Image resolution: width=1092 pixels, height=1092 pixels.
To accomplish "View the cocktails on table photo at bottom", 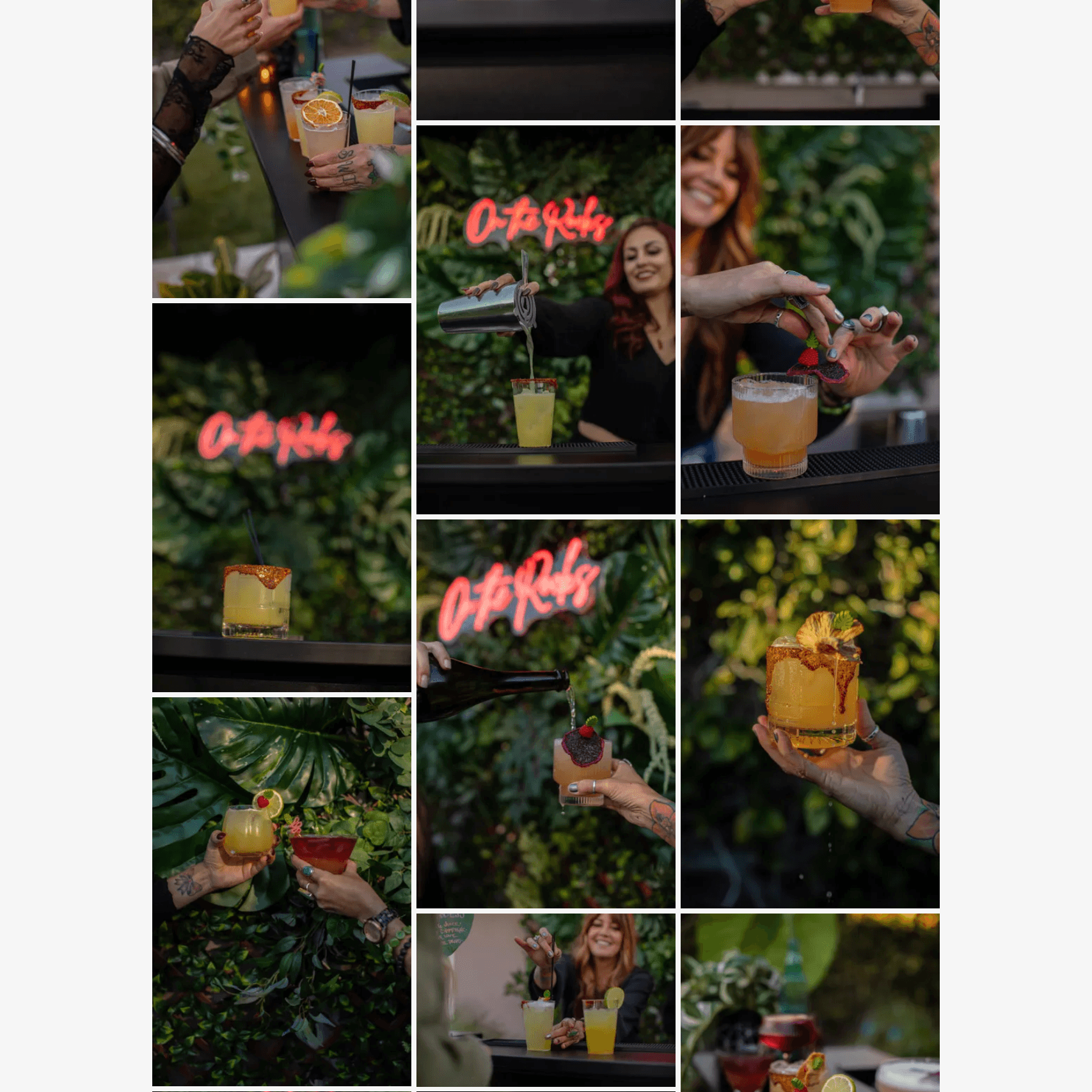I will (x=810, y=1002).
